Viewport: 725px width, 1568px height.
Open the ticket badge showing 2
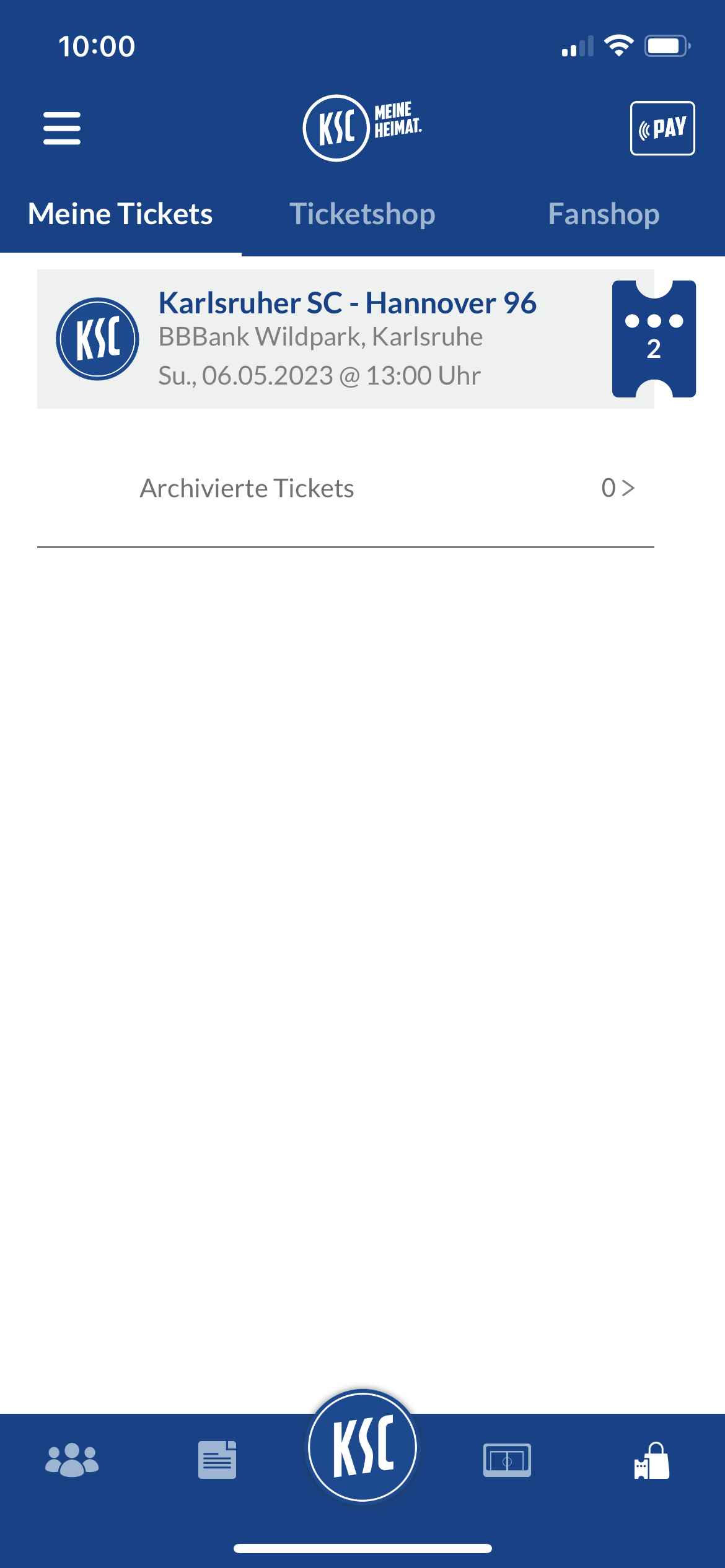point(654,339)
